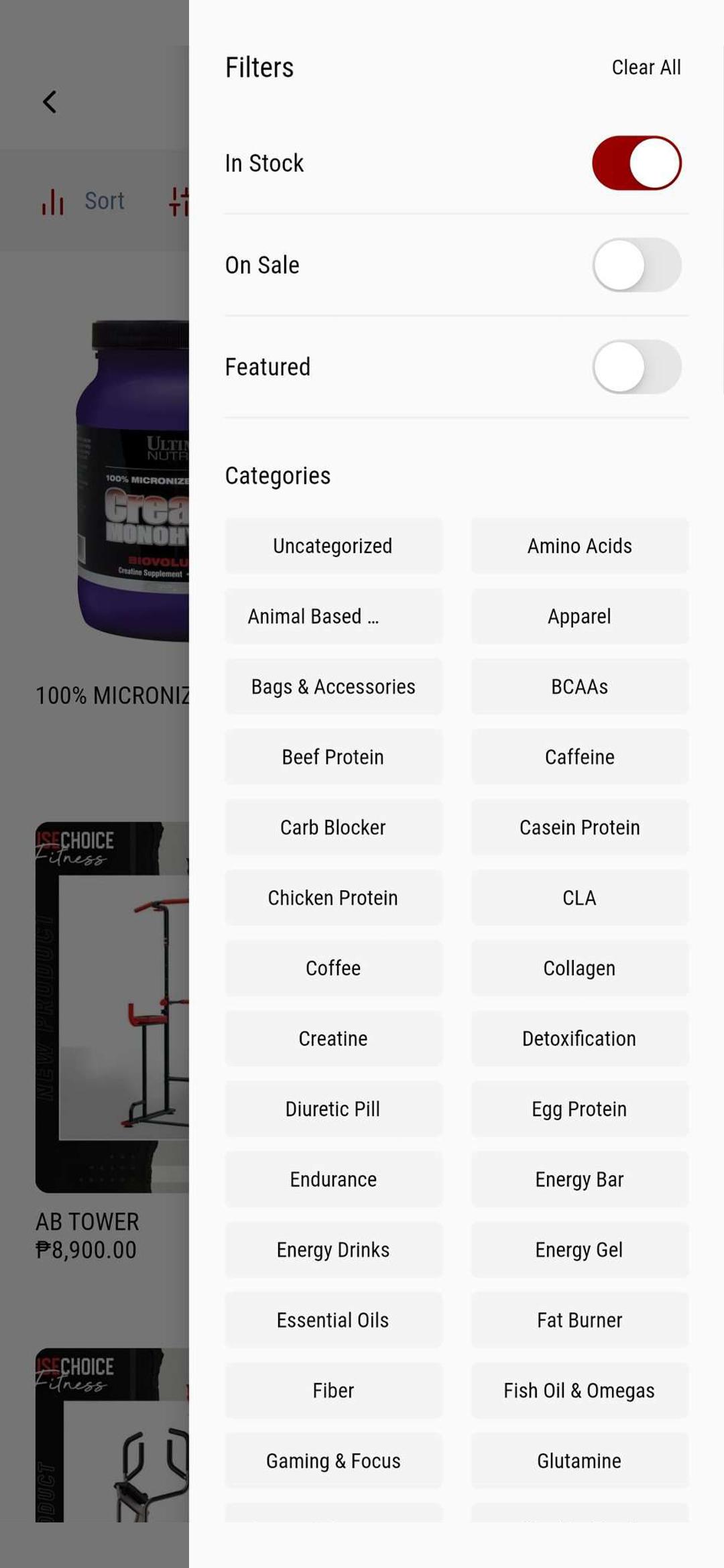Choose the Creatine category
Viewport: 724px width, 1568px height.
coord(333,1038)
